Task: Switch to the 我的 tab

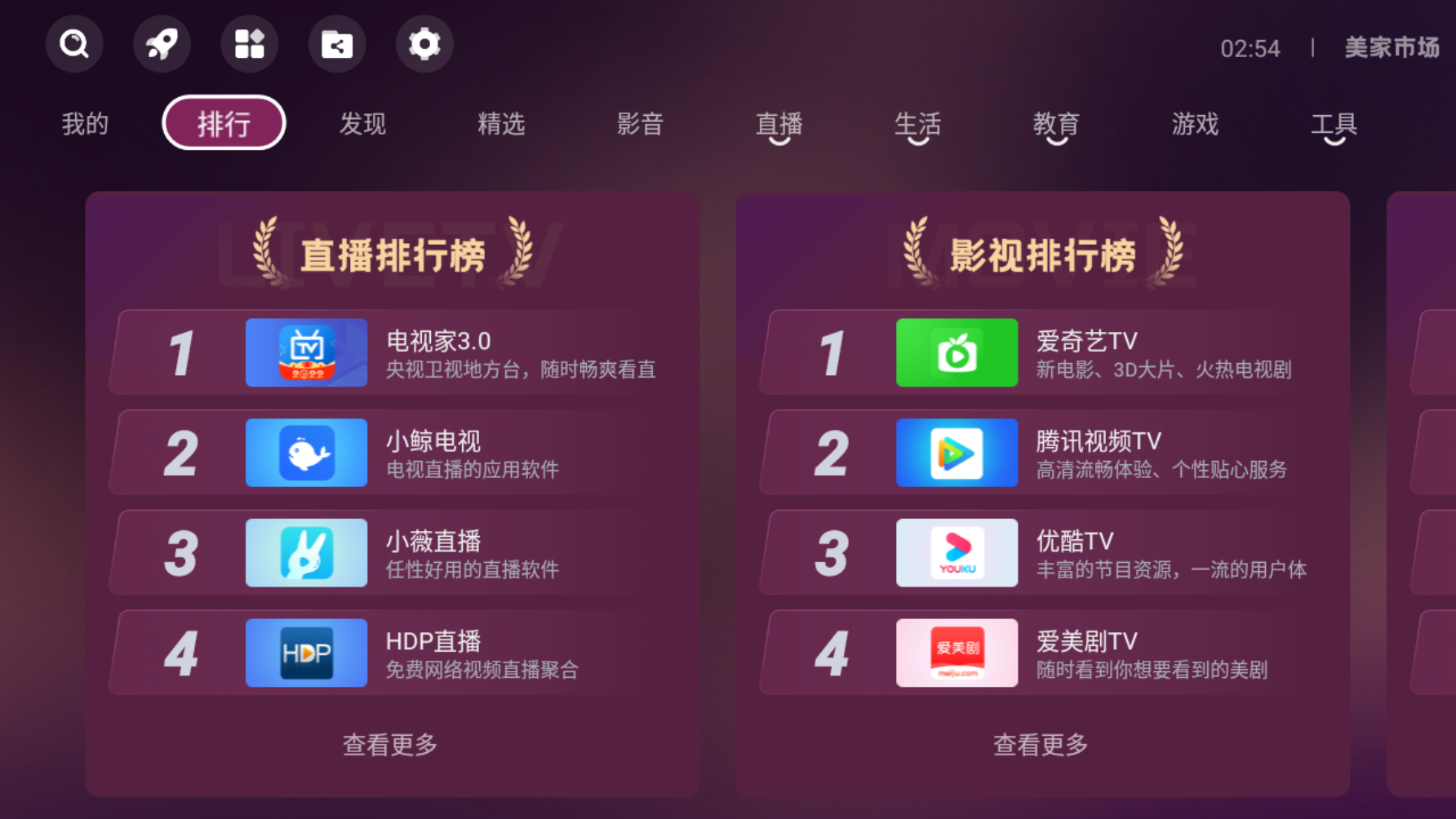Action: [85, 124]
